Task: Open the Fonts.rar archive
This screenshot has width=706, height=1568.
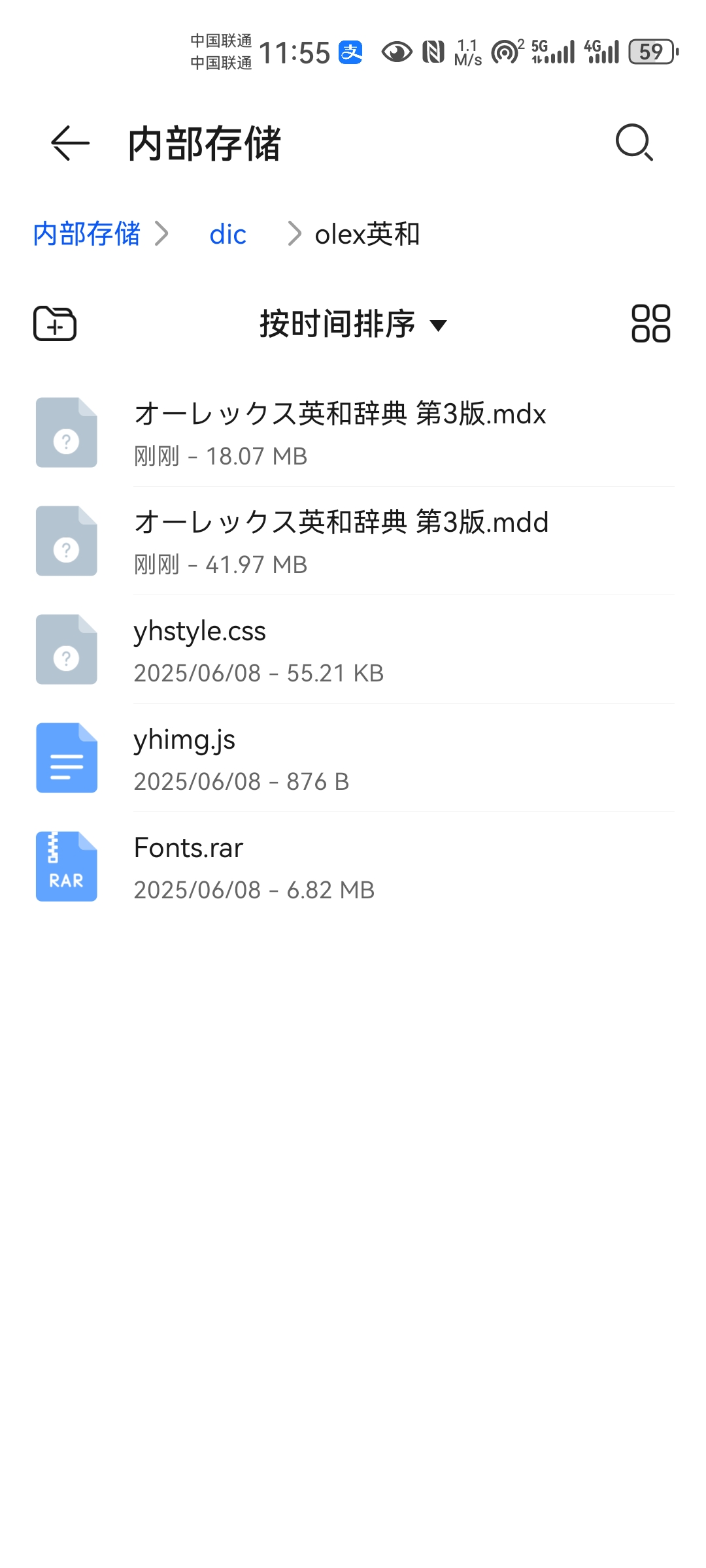Action: [353, 866]
